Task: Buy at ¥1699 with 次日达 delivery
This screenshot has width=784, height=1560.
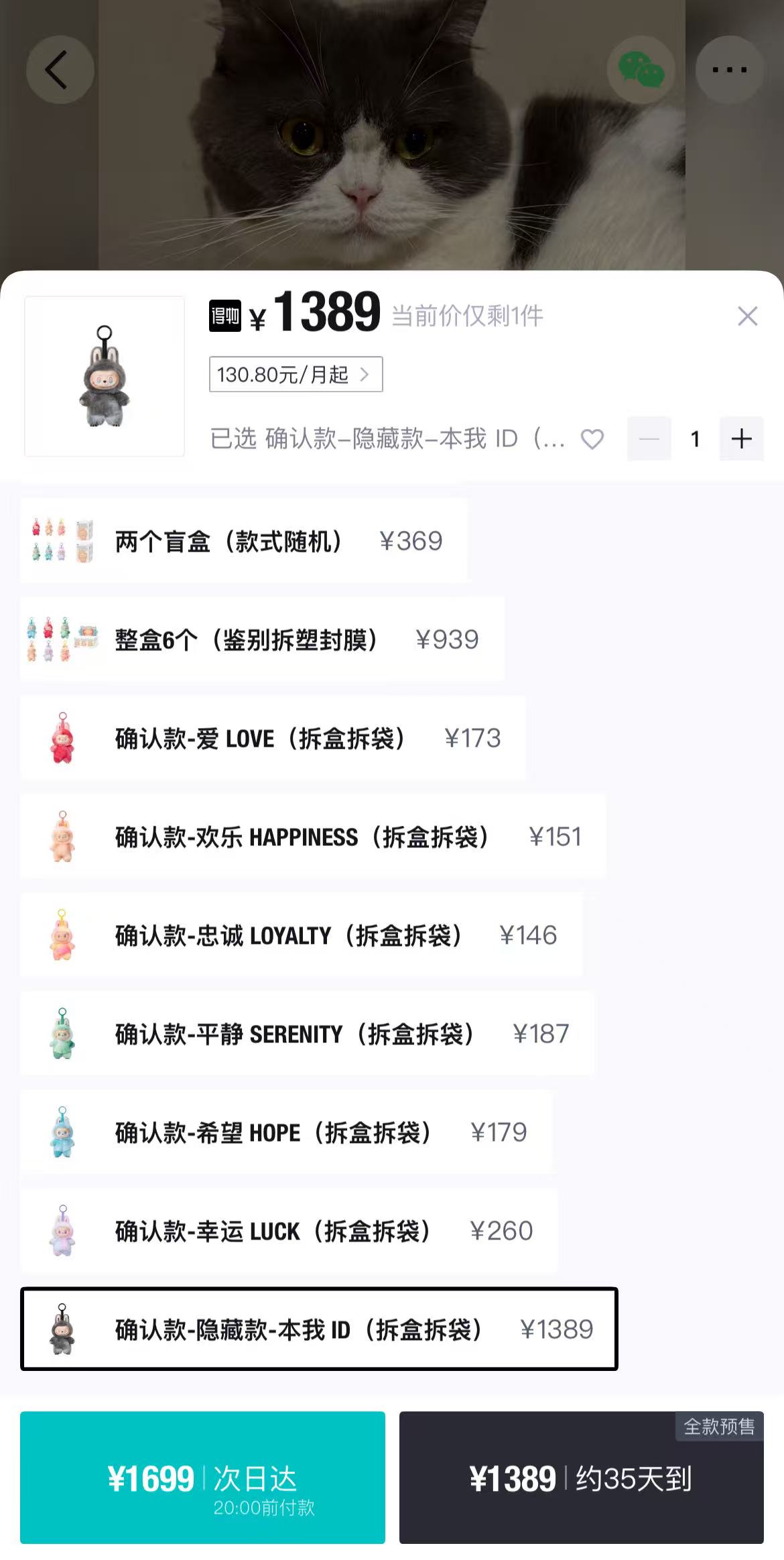Action: pyautogui.click(x=202, y=1478)
